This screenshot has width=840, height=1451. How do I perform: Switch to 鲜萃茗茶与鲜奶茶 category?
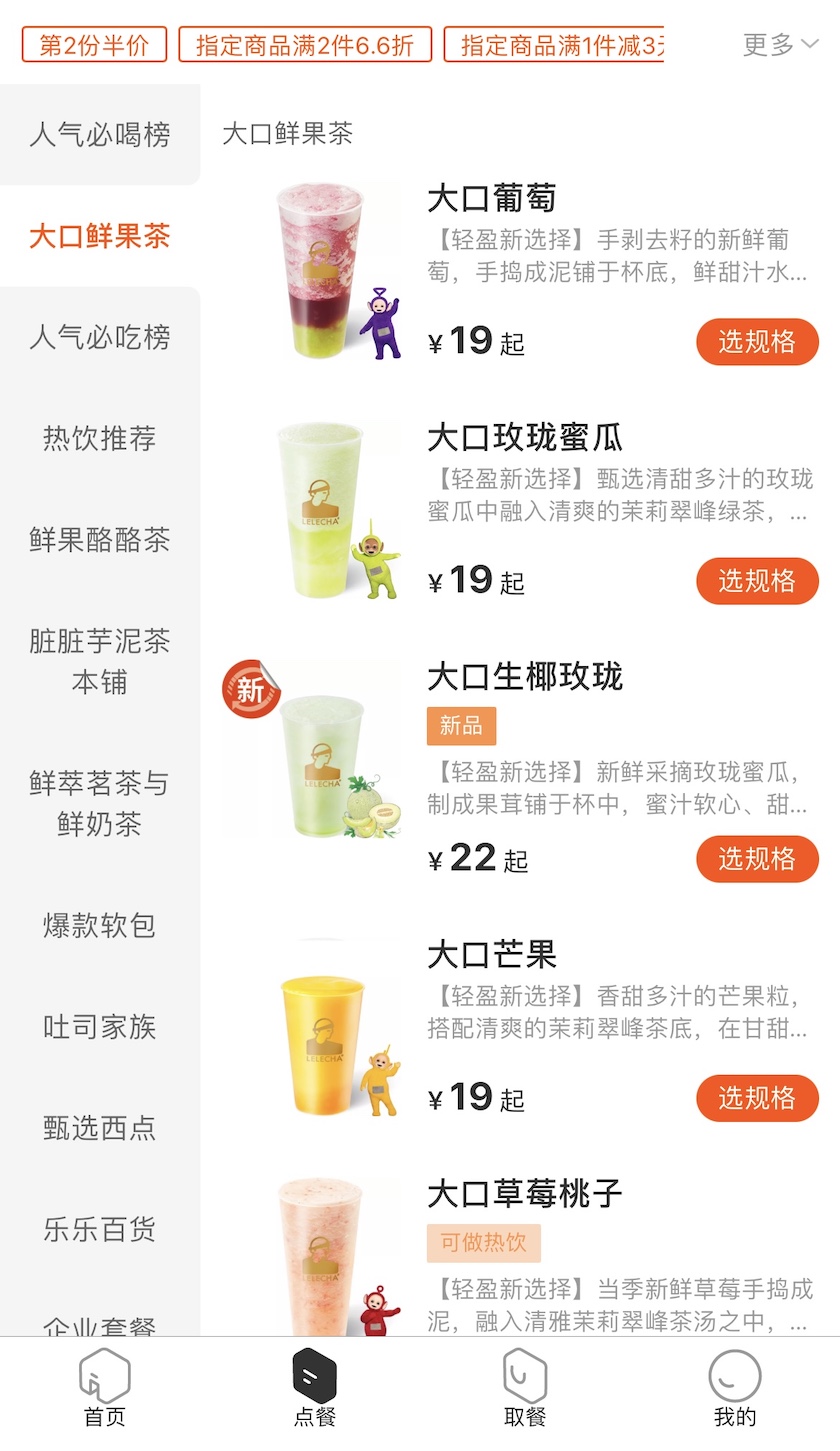pyautogui.click(x=100, y=803)
